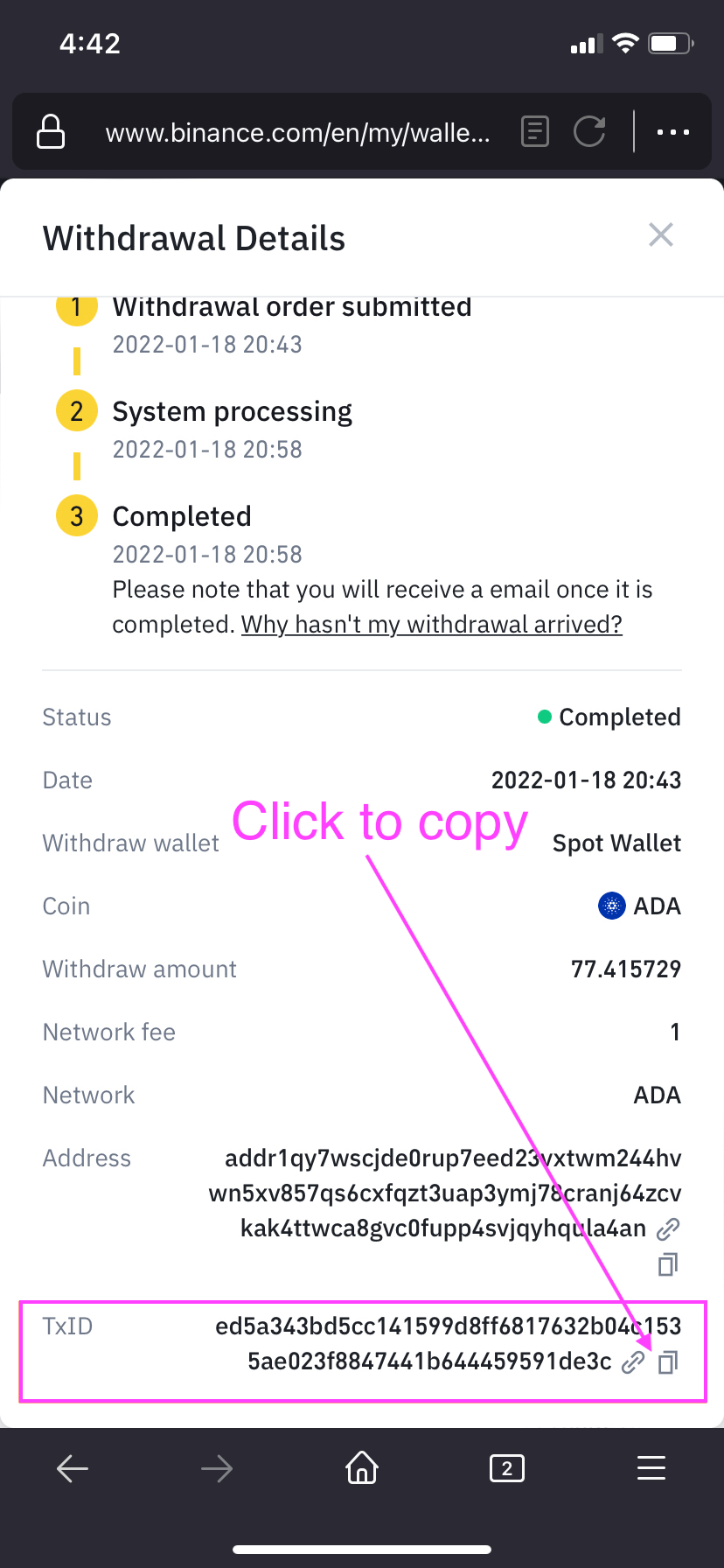Open "Why hasn't my withdrawal arrived?" link
724x1568 pixels.
pyautogui.click(x=431, y=625)
